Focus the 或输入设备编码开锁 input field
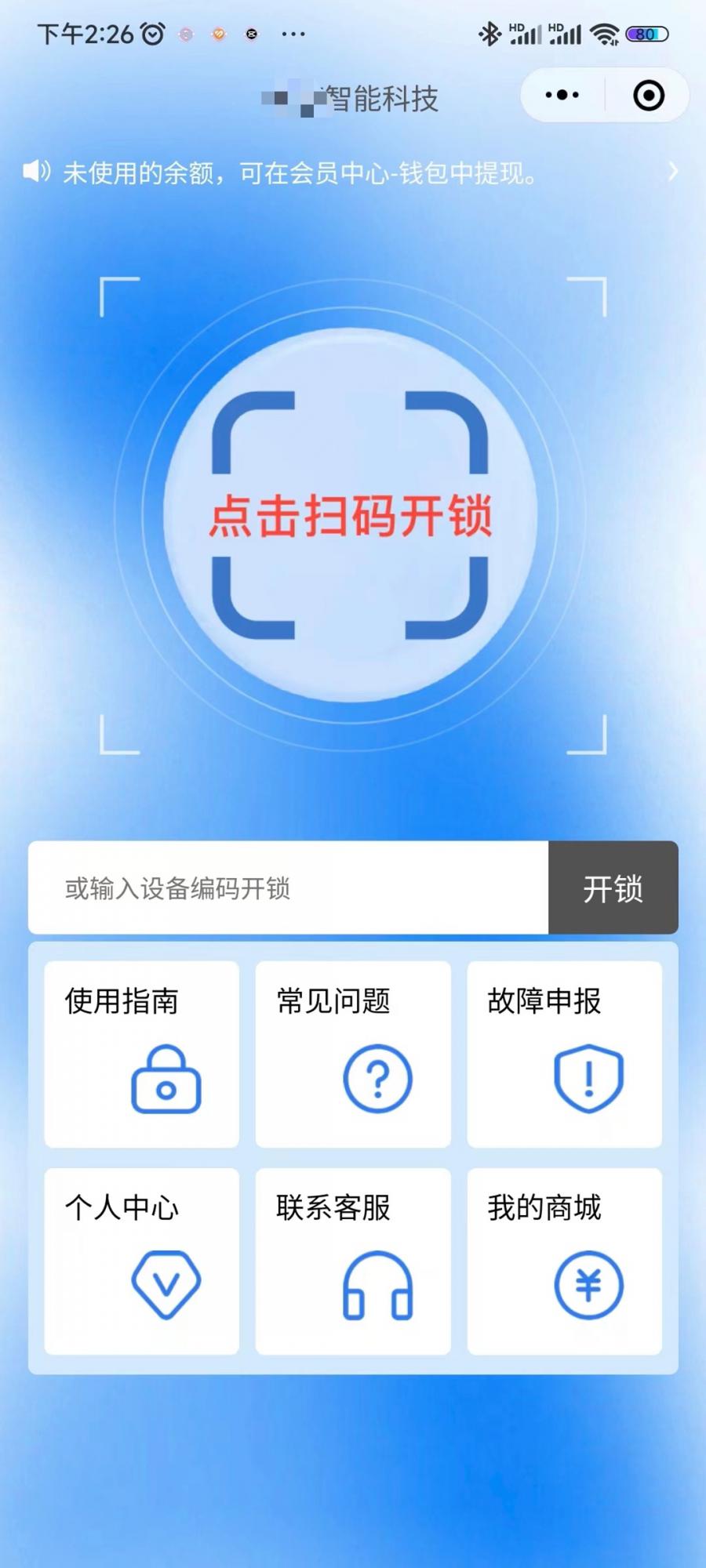The height and width of the screenshot is (1568, 706). pos(288,888)
